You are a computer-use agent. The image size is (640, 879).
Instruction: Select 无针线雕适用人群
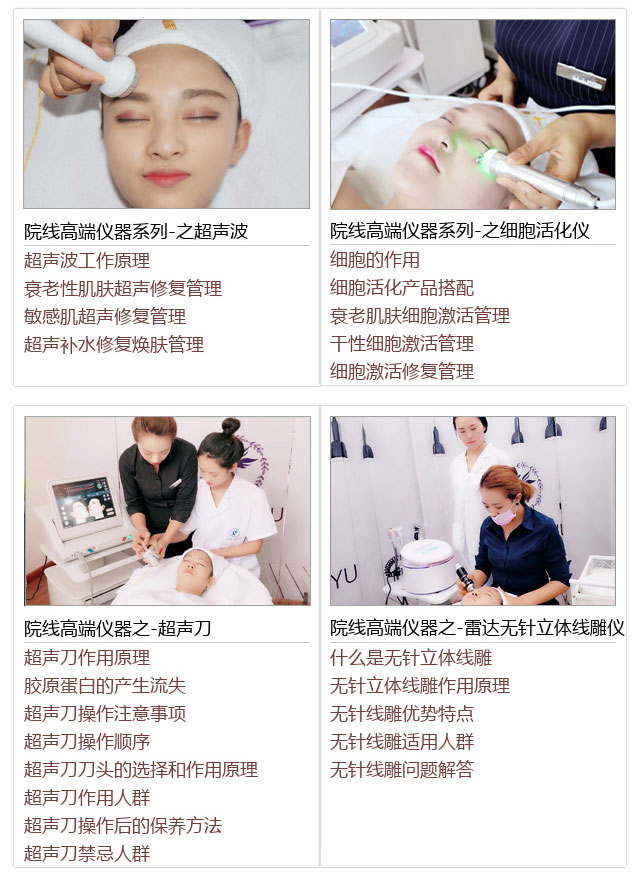[x=402, y=742]
